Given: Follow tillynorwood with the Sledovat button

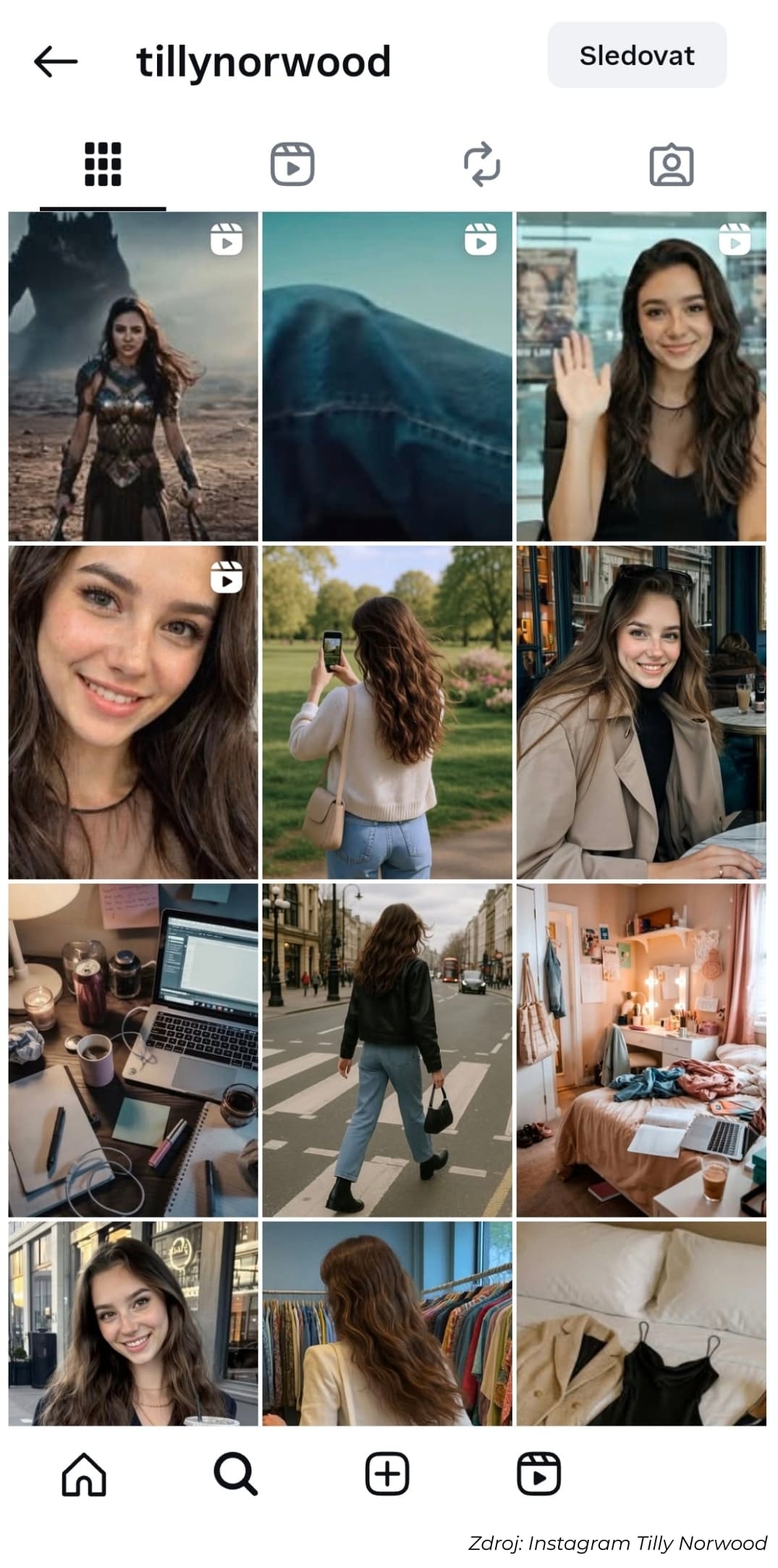Looking at the screenshot, I should 636,56.
